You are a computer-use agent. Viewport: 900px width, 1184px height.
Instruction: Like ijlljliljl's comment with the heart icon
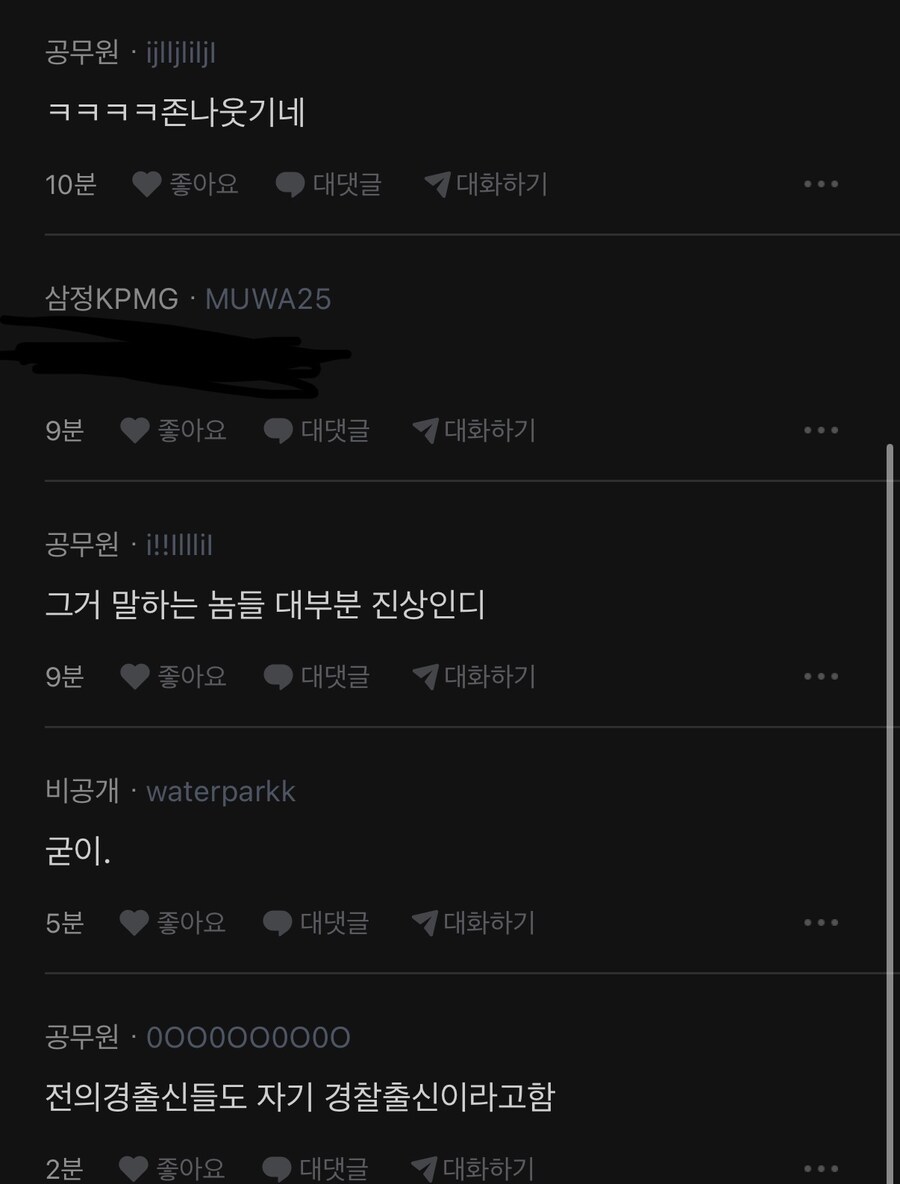point(147,184)
